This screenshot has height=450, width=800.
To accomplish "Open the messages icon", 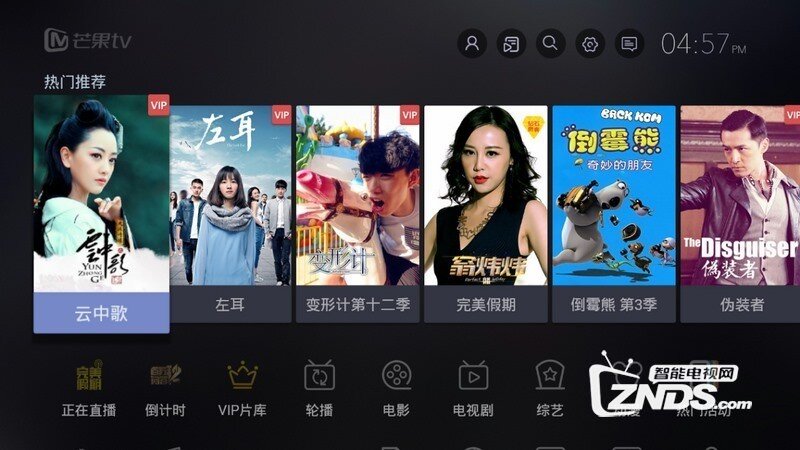I will pos(628,44).
